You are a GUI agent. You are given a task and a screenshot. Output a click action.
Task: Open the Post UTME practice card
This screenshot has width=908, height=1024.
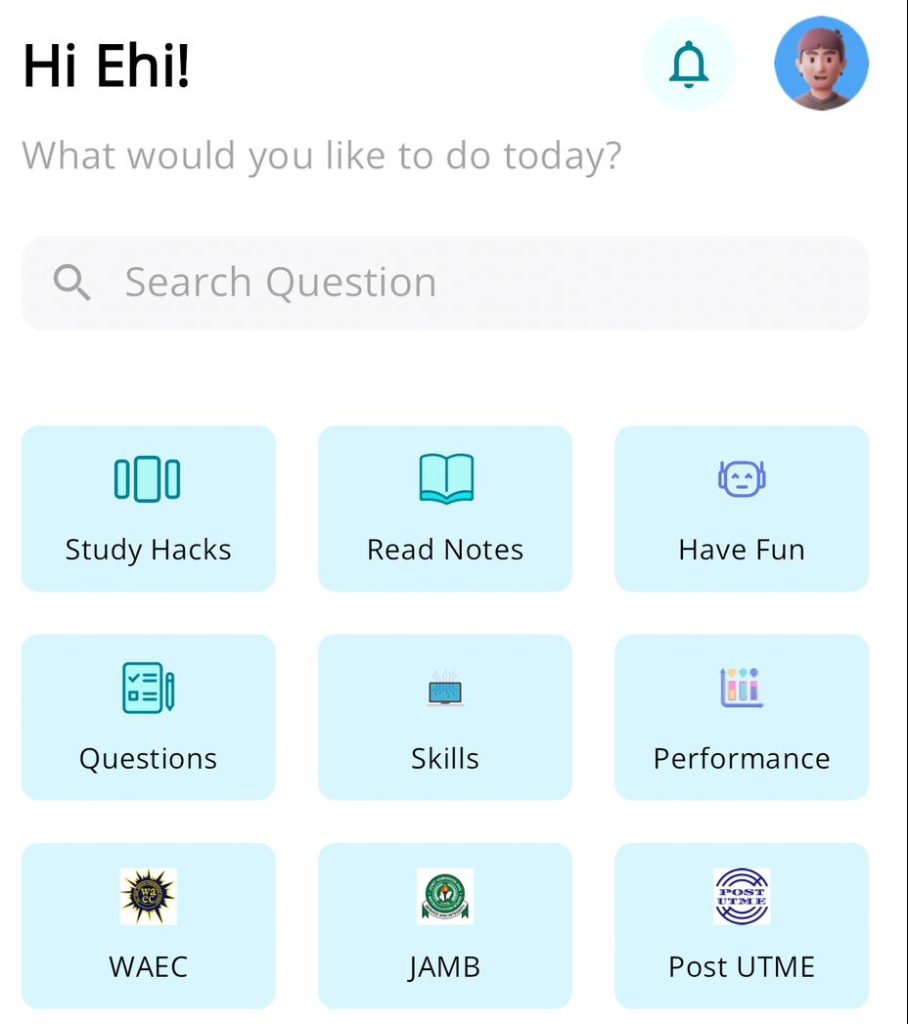(x=741, y=925)
